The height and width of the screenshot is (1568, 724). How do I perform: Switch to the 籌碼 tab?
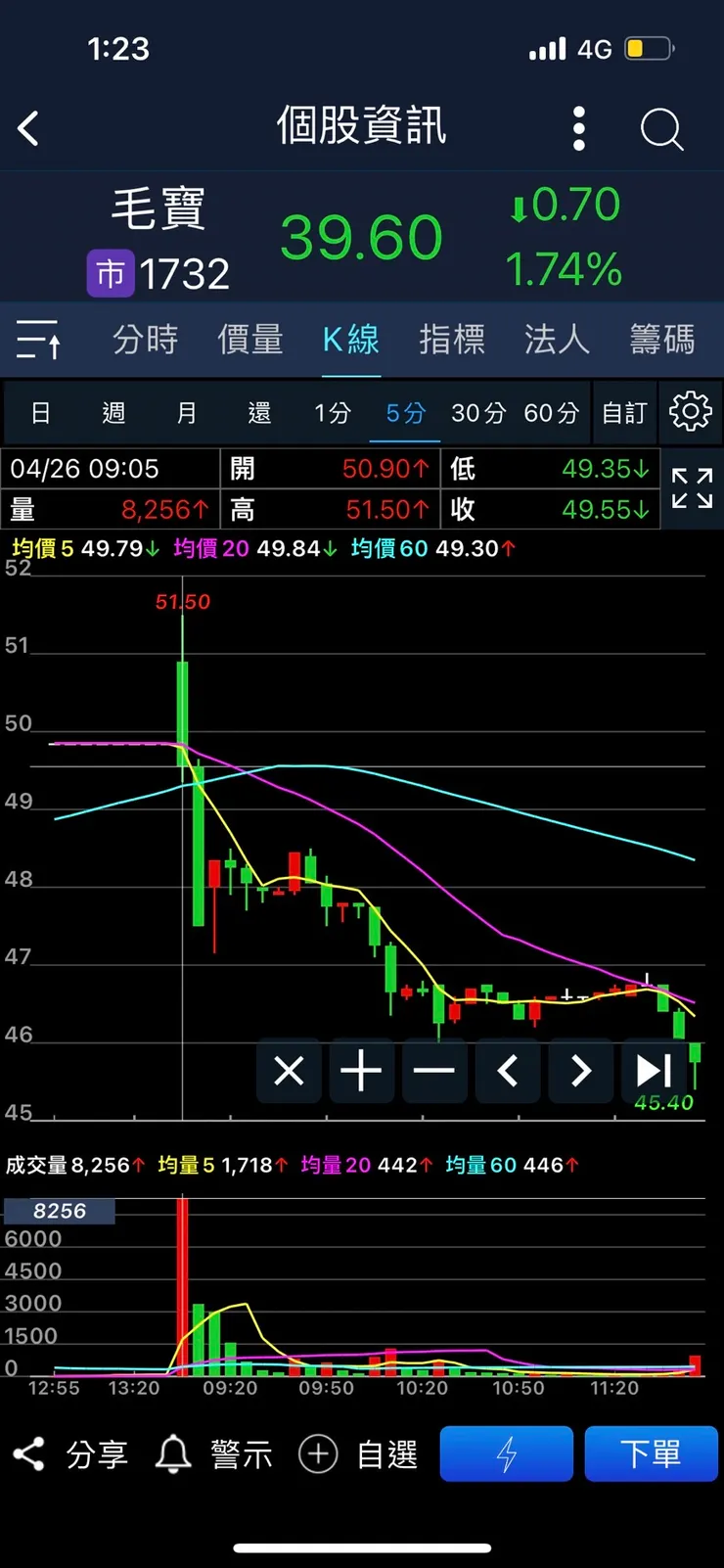coord(662,340)
